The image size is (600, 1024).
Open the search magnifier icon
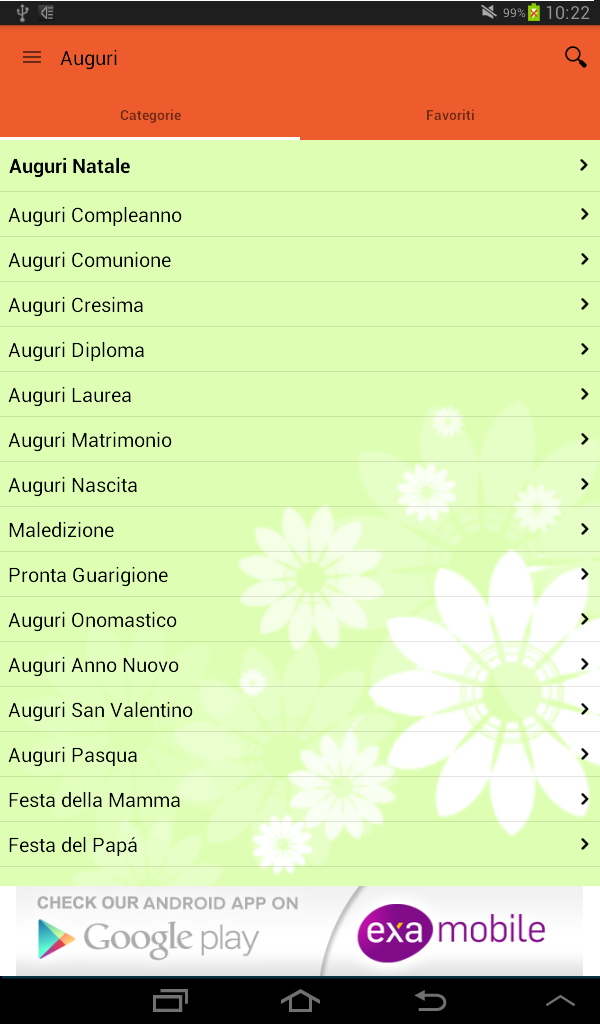click(575, 58)
